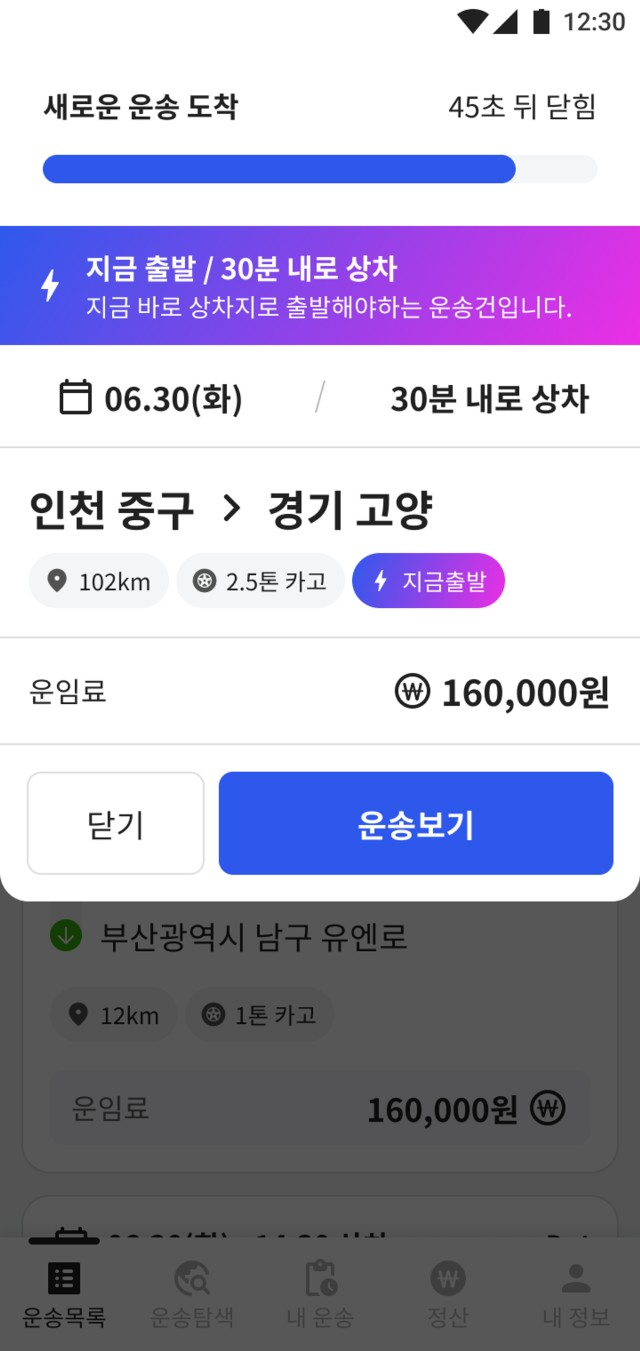Open shipment details via 운송보기
The width and height of the screenshot is (640, 1351).
click(x=415, y=824)
